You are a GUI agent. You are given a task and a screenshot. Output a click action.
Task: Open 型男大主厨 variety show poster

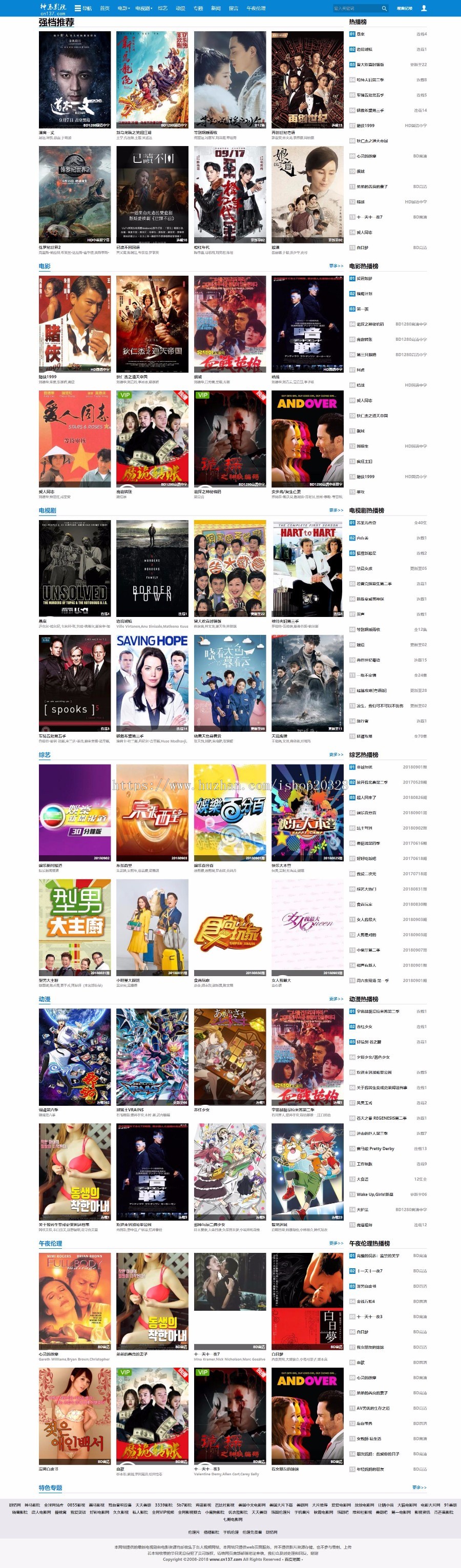coord(75,927)
